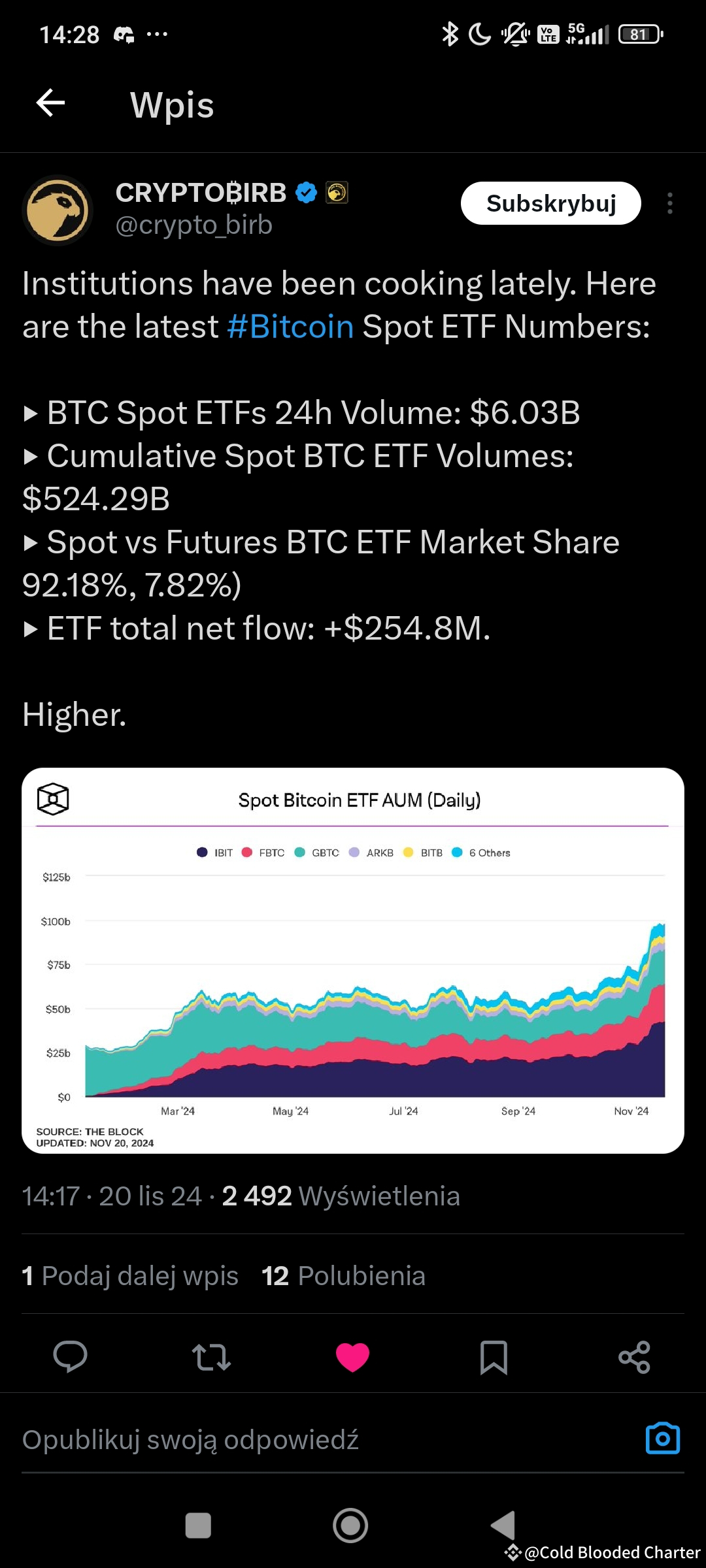Tap the Opublikuj swoją odpowiedź reply field

pos(190,1438)
